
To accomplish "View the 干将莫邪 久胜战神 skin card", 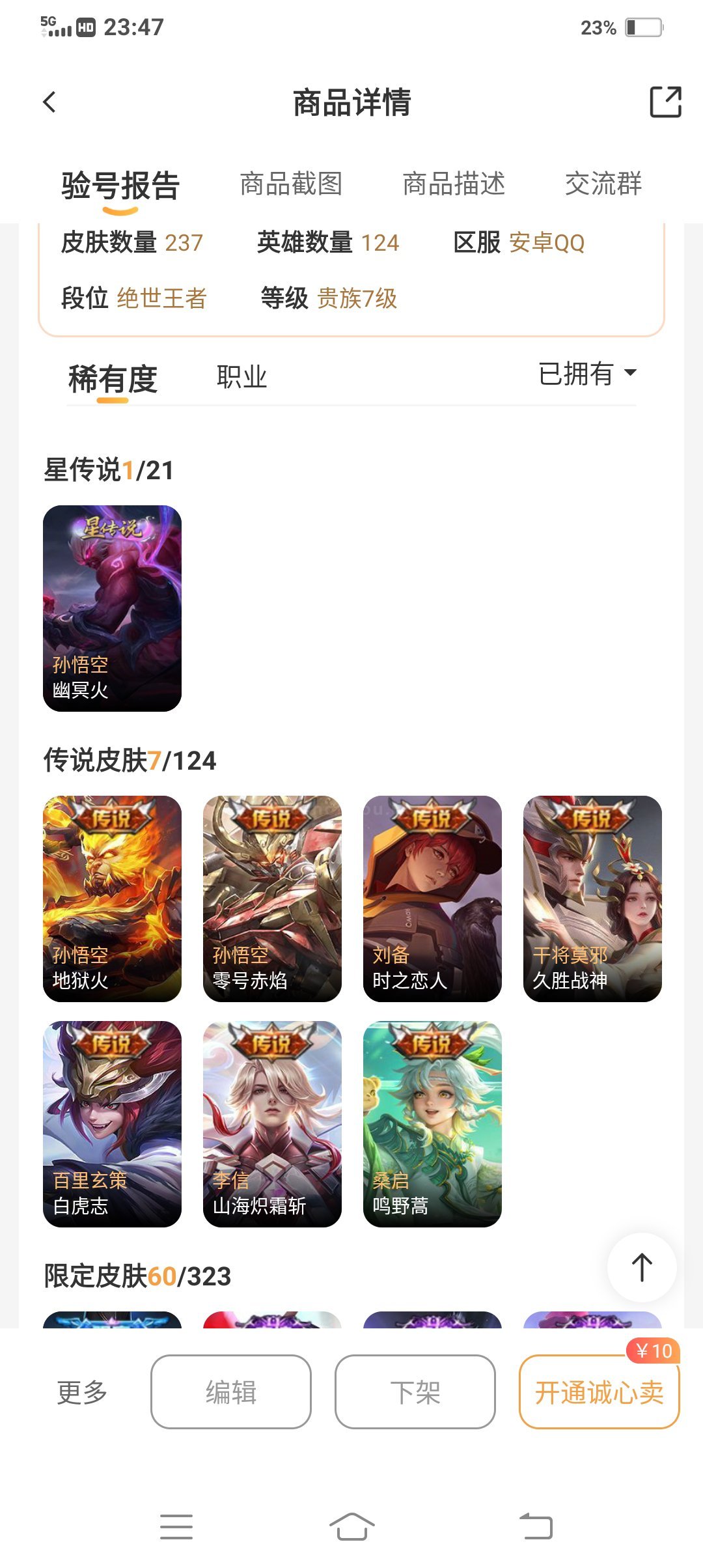I will (x=592, y=899).
